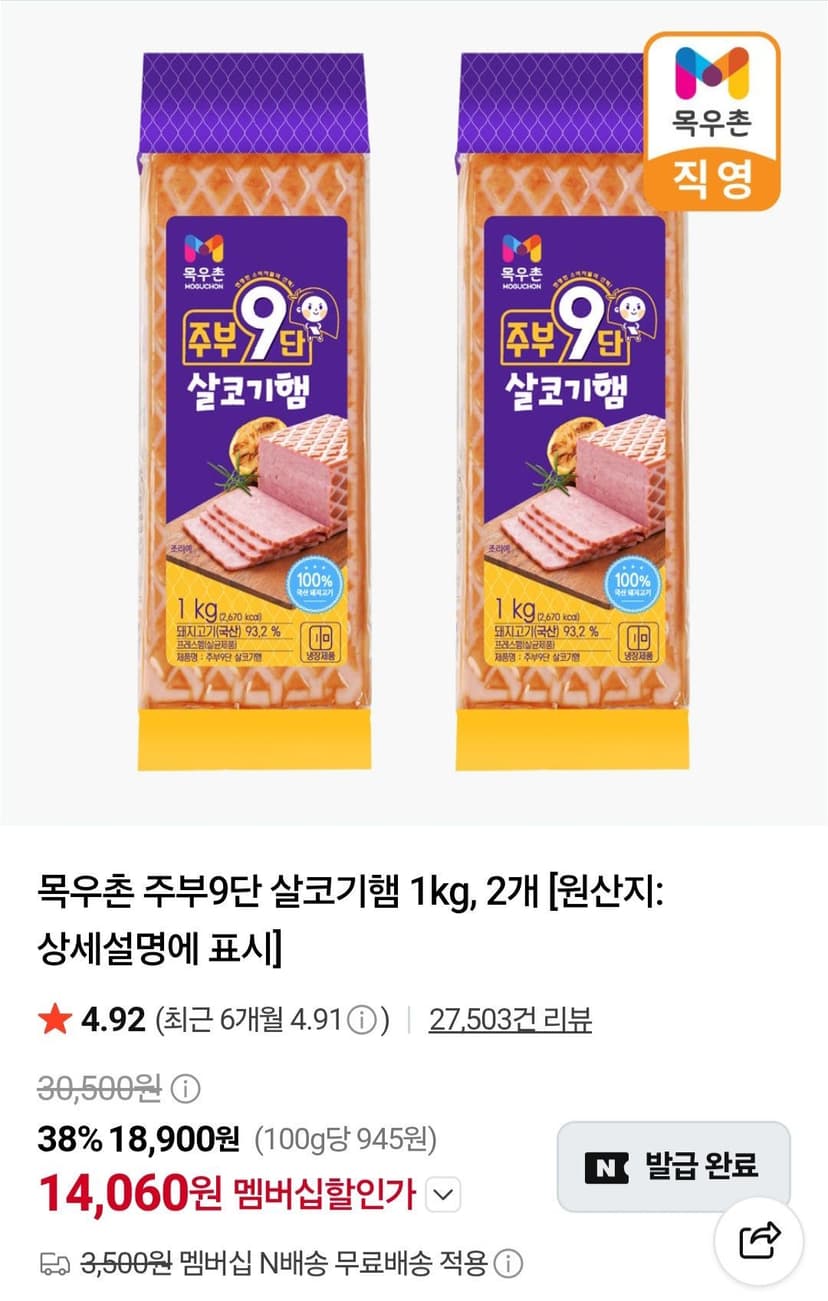Share this product

759,1241
